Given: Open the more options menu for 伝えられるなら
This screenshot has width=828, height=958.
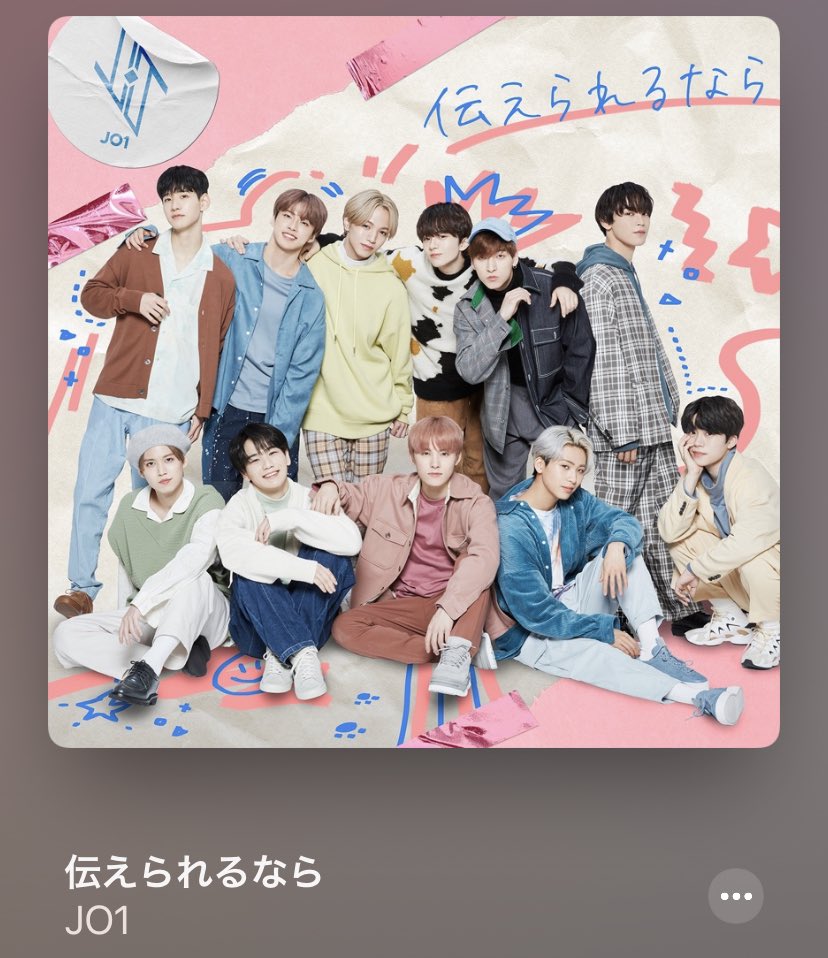Looking at the screenshot, I should 735,895.
